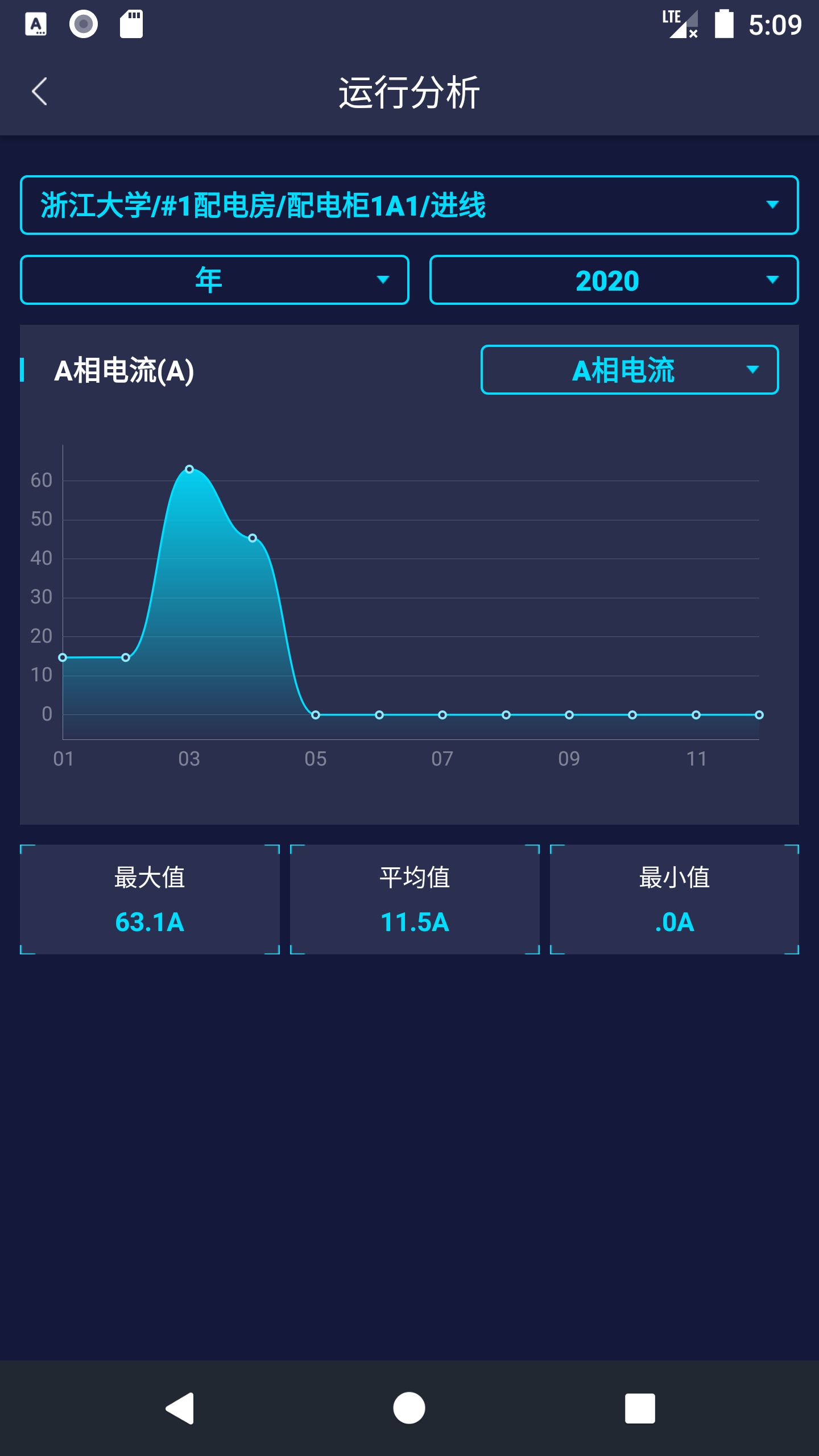The height and width of the screenshot is (1456, 819).
Task: Tap the LTE signal icon in status bar
Action: click(680, 24)
